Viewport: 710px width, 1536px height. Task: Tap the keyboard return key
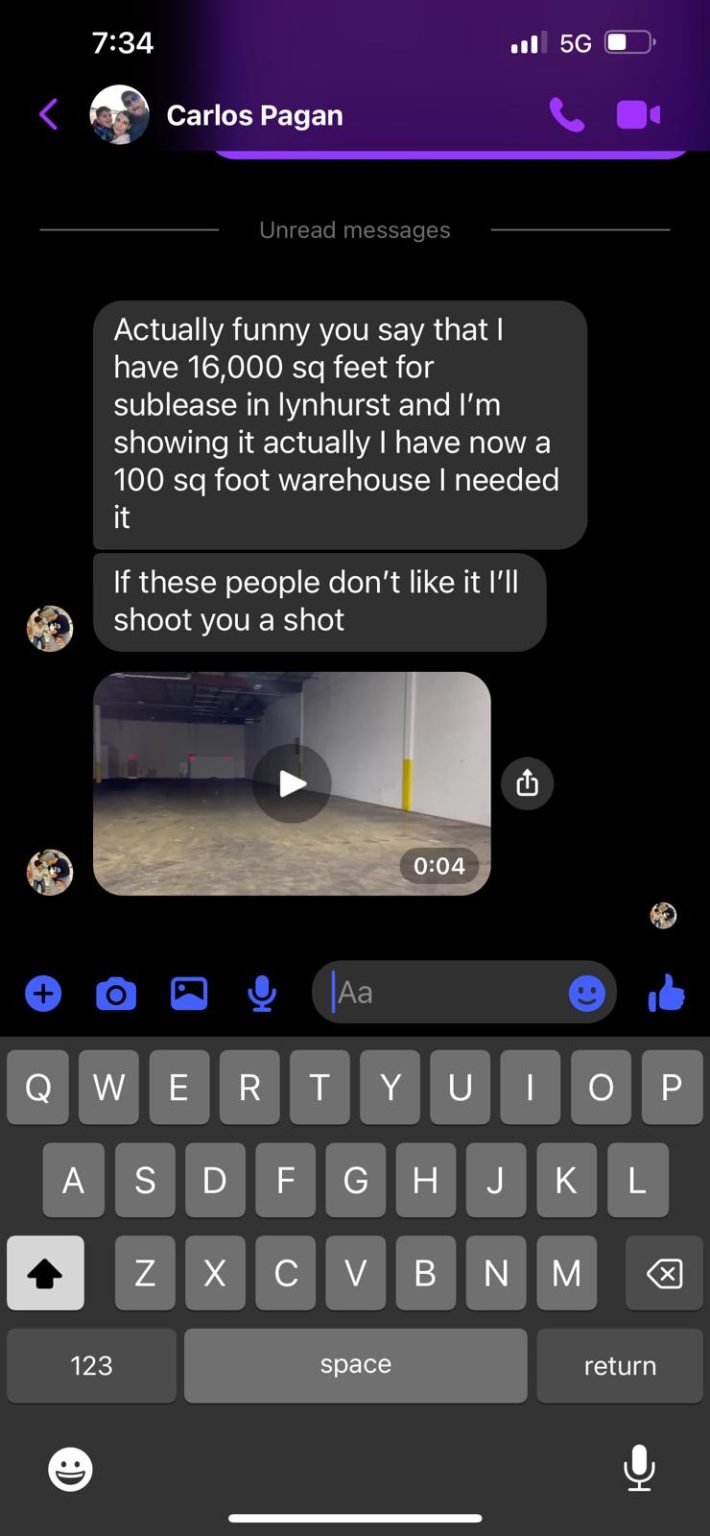pyautogui.click(x=620, y=1366)
